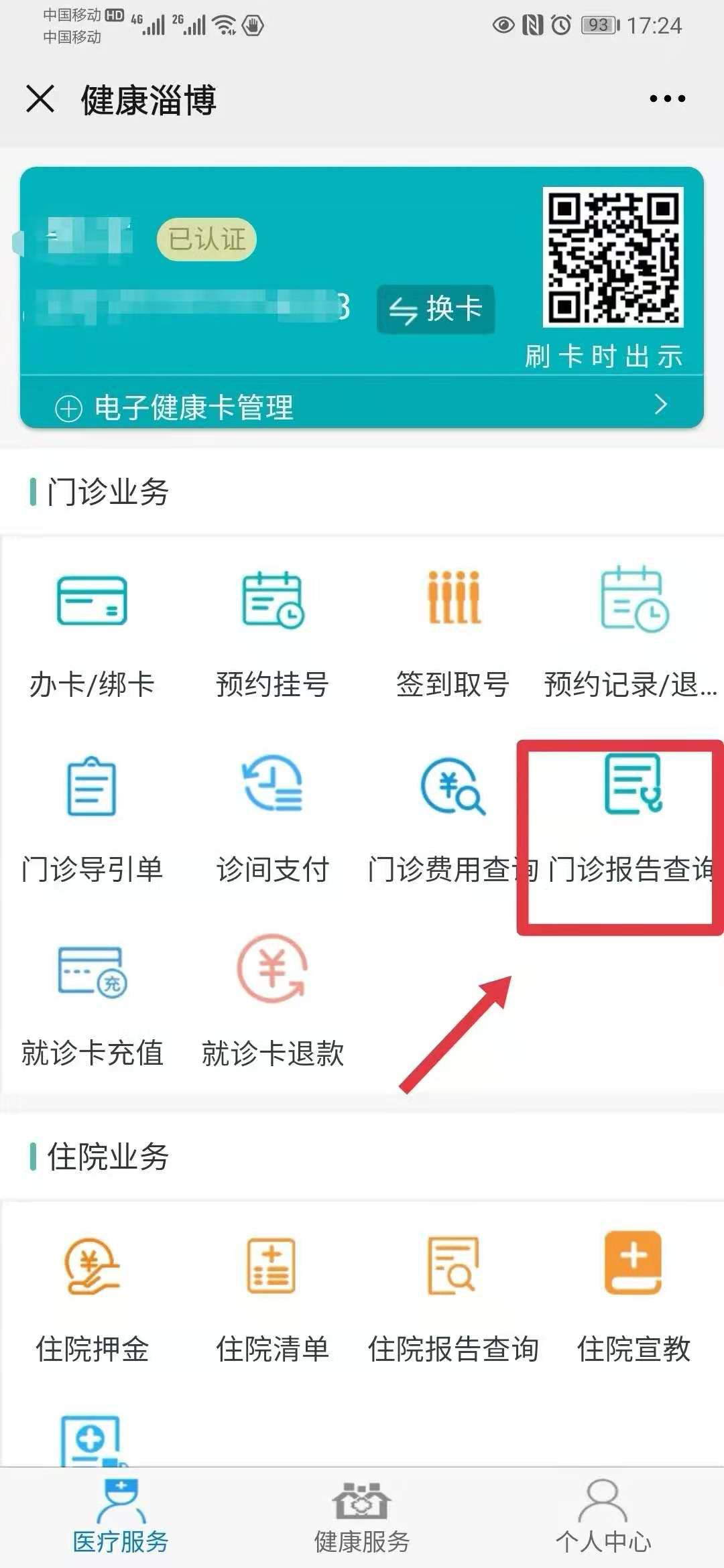Open the three-dot overflow menu

coord(667,99)
